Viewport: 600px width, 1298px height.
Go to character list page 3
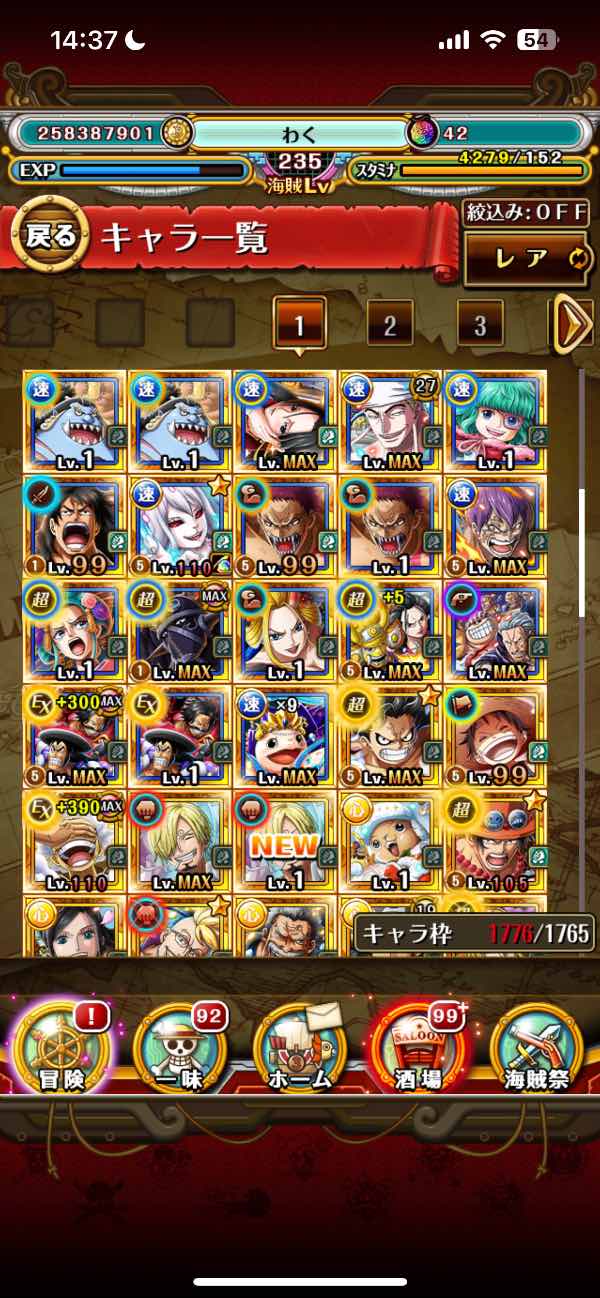(480, 324)
